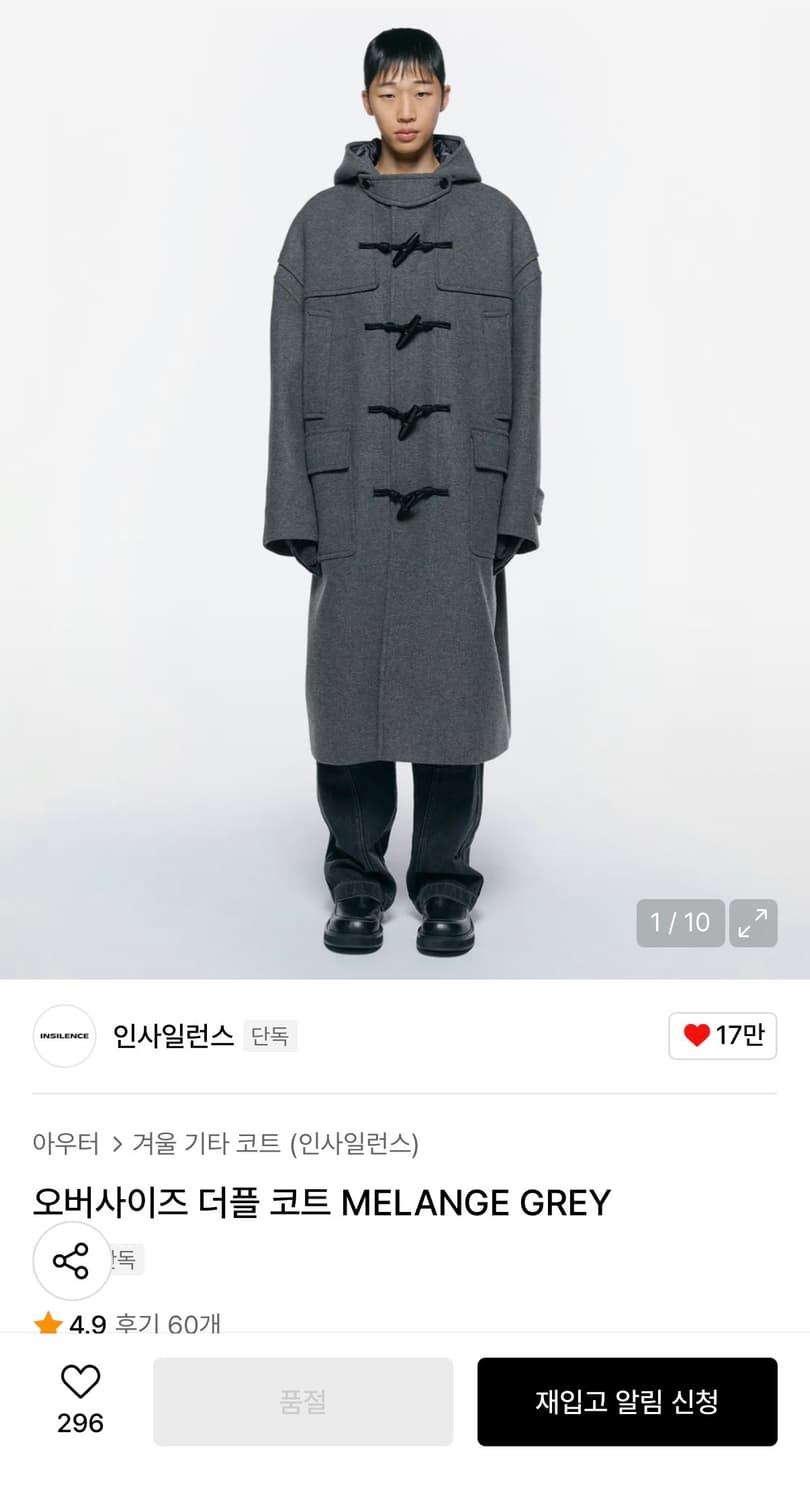
Task: Toggle the red heart showing 17만 likes
Action: coord(723,1036)
